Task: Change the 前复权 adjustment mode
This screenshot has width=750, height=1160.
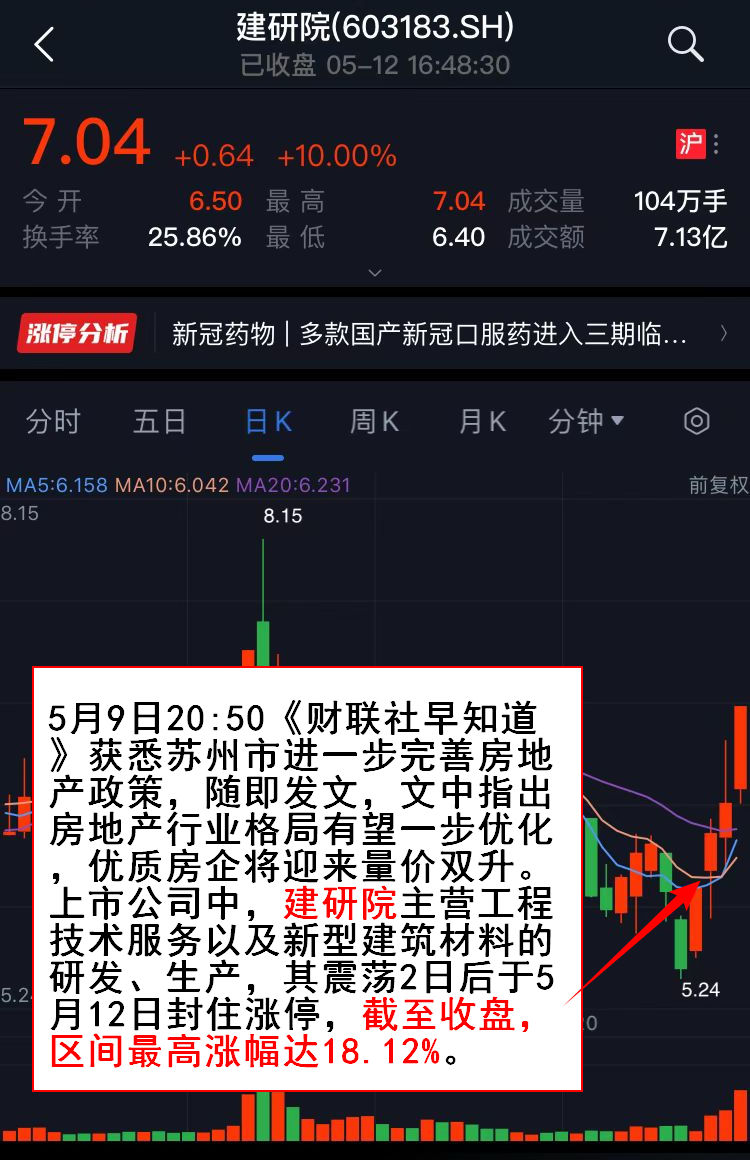Action: (x=718, y=485)
